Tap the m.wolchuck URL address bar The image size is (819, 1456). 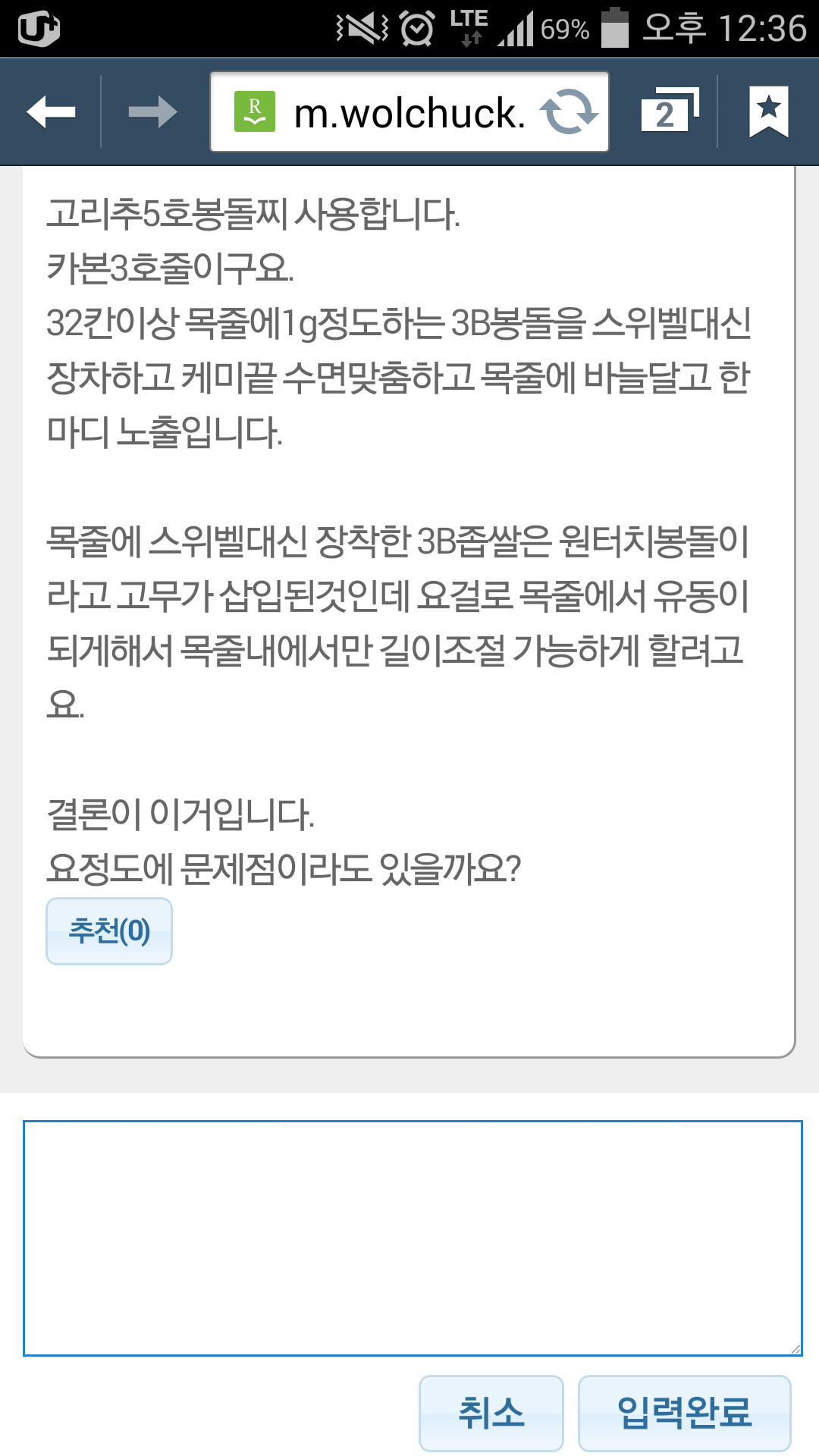[x=394, y=113]
